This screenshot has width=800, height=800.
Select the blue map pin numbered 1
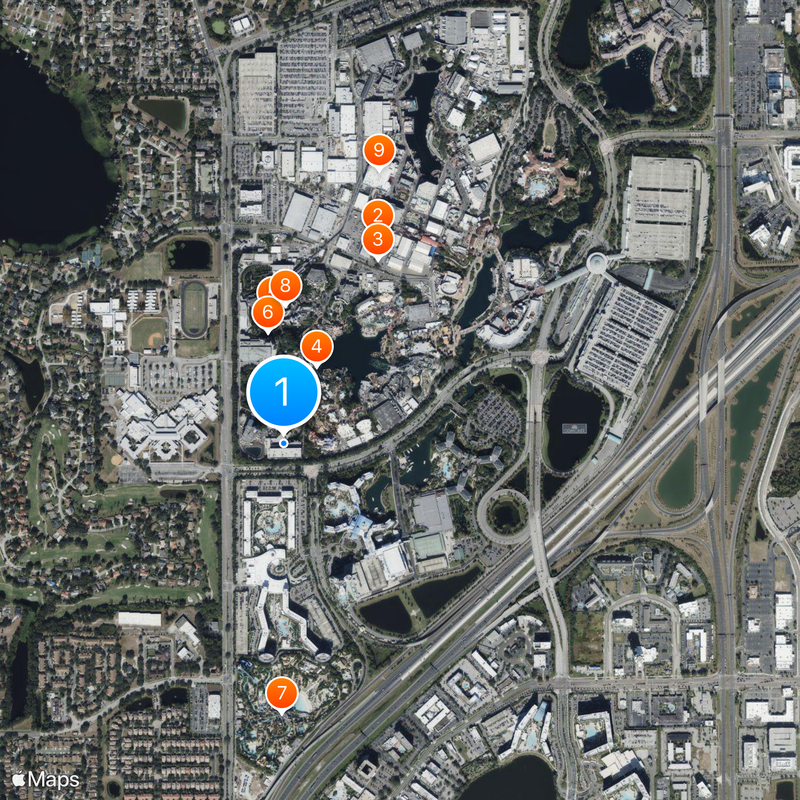click(x=283, y=391)
